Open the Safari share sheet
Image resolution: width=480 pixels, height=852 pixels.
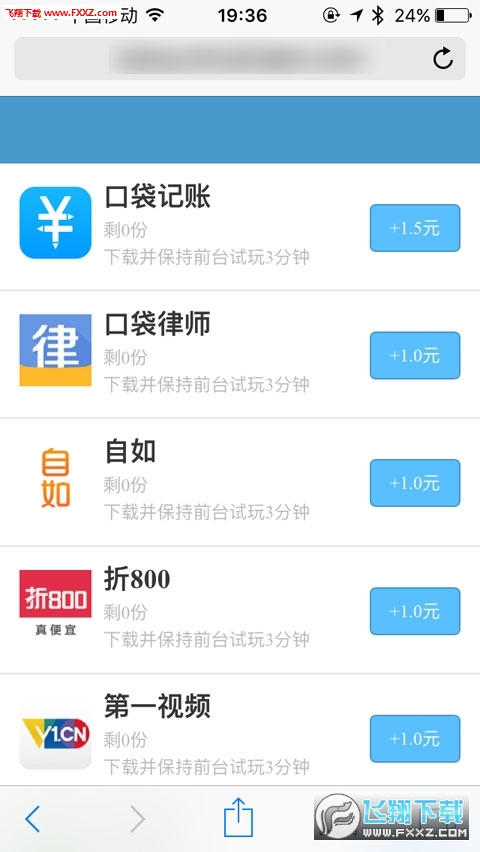point(239,816)
